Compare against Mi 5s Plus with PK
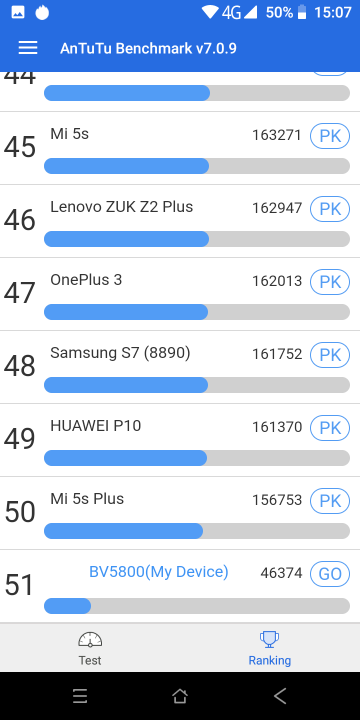The width and height of the screenshot is (360, 720). (330, 501)
